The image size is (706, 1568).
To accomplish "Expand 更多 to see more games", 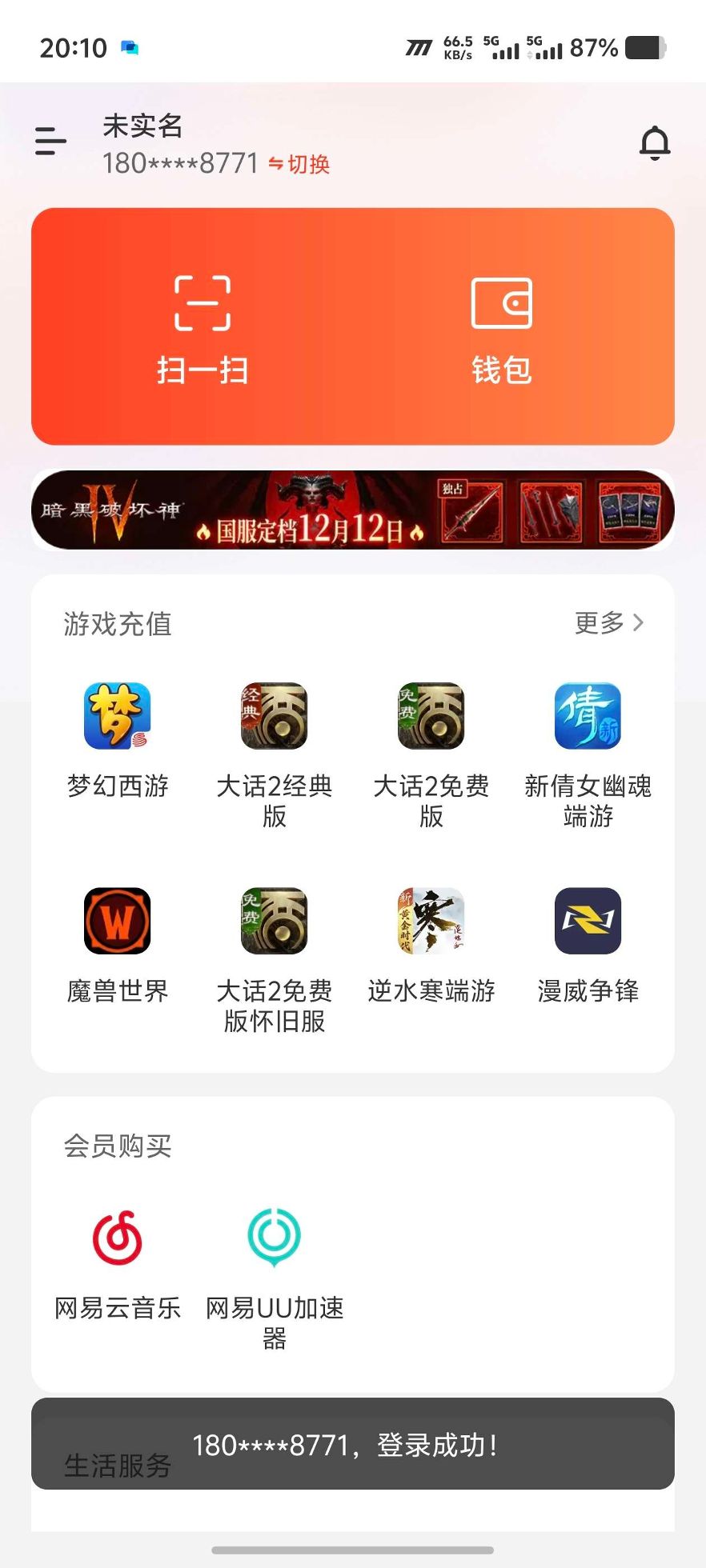I will click(610, 623).
